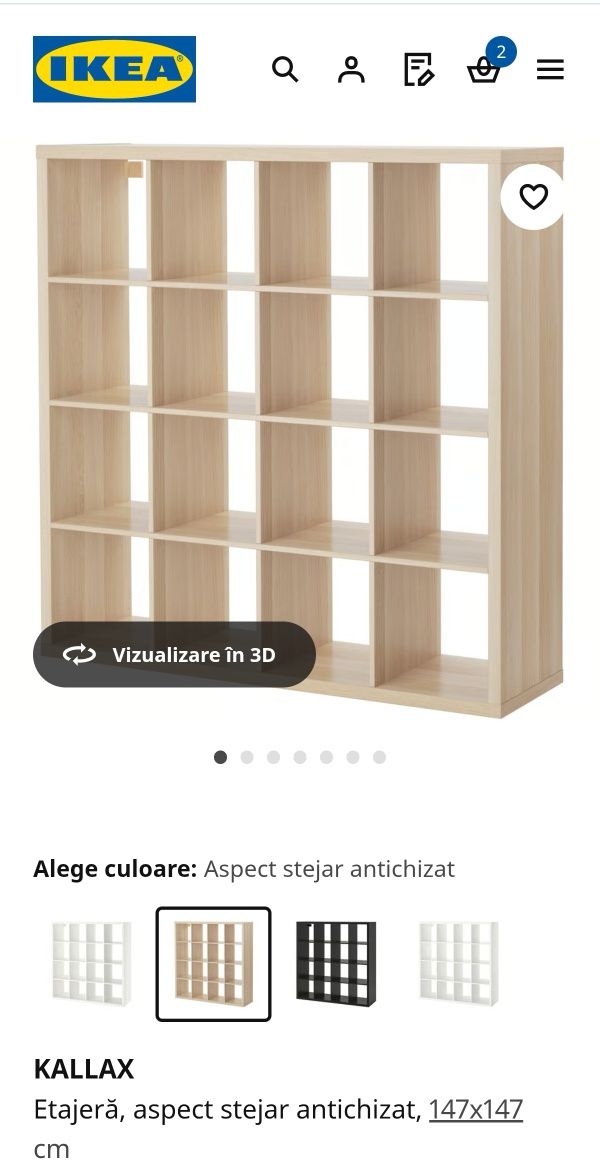
Task: Select the last white KALLAX colour variant
Action: click(x=458, y=963)
